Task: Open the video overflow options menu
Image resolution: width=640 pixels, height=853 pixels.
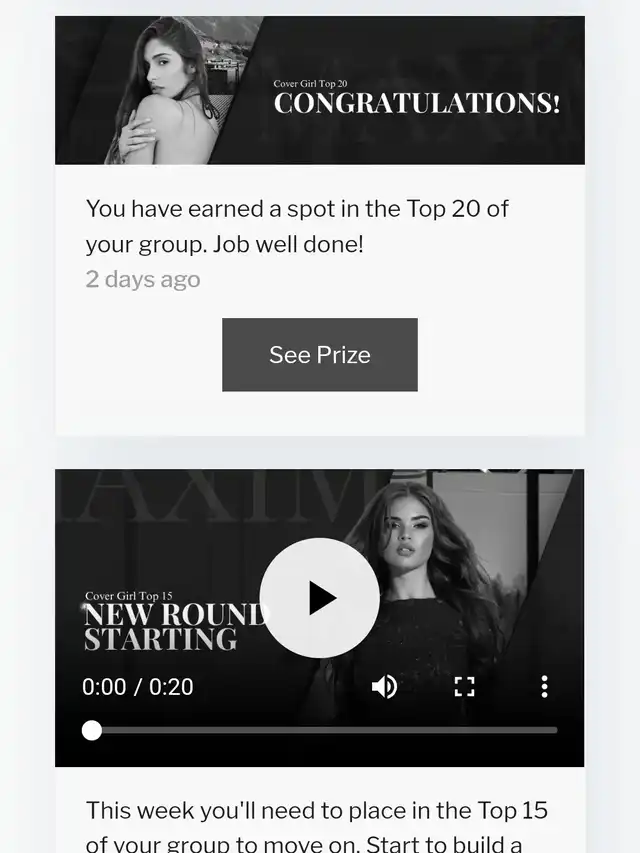Action: click(x=544, y=686)
